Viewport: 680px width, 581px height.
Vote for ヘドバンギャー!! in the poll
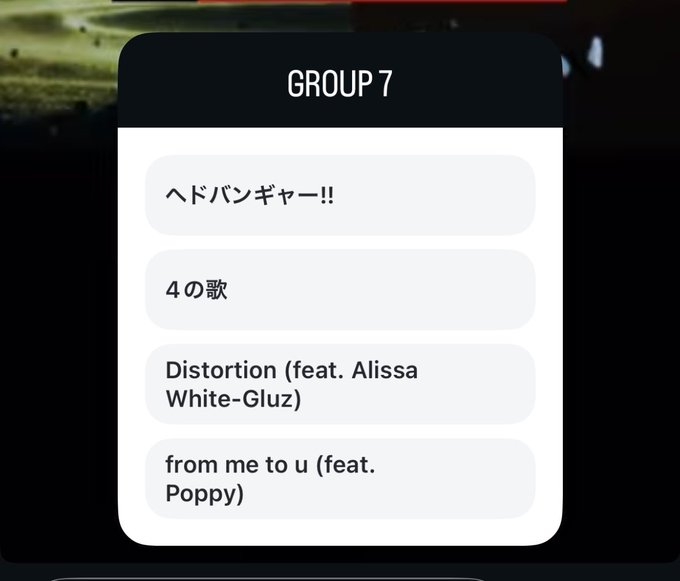coord(340,195)
